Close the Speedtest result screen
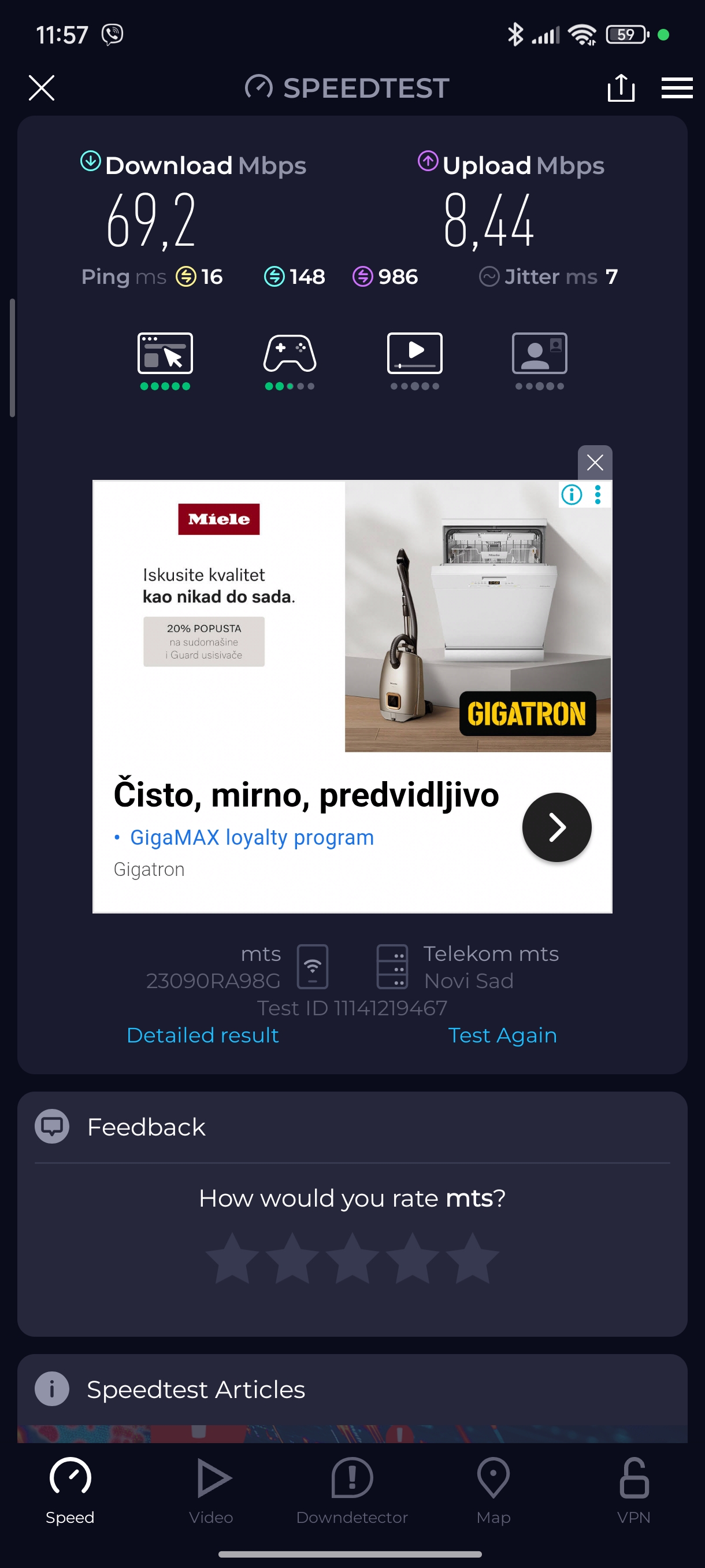Image resolution: width=705 pixels, height=1568 pixels. [x=42, y=88]
